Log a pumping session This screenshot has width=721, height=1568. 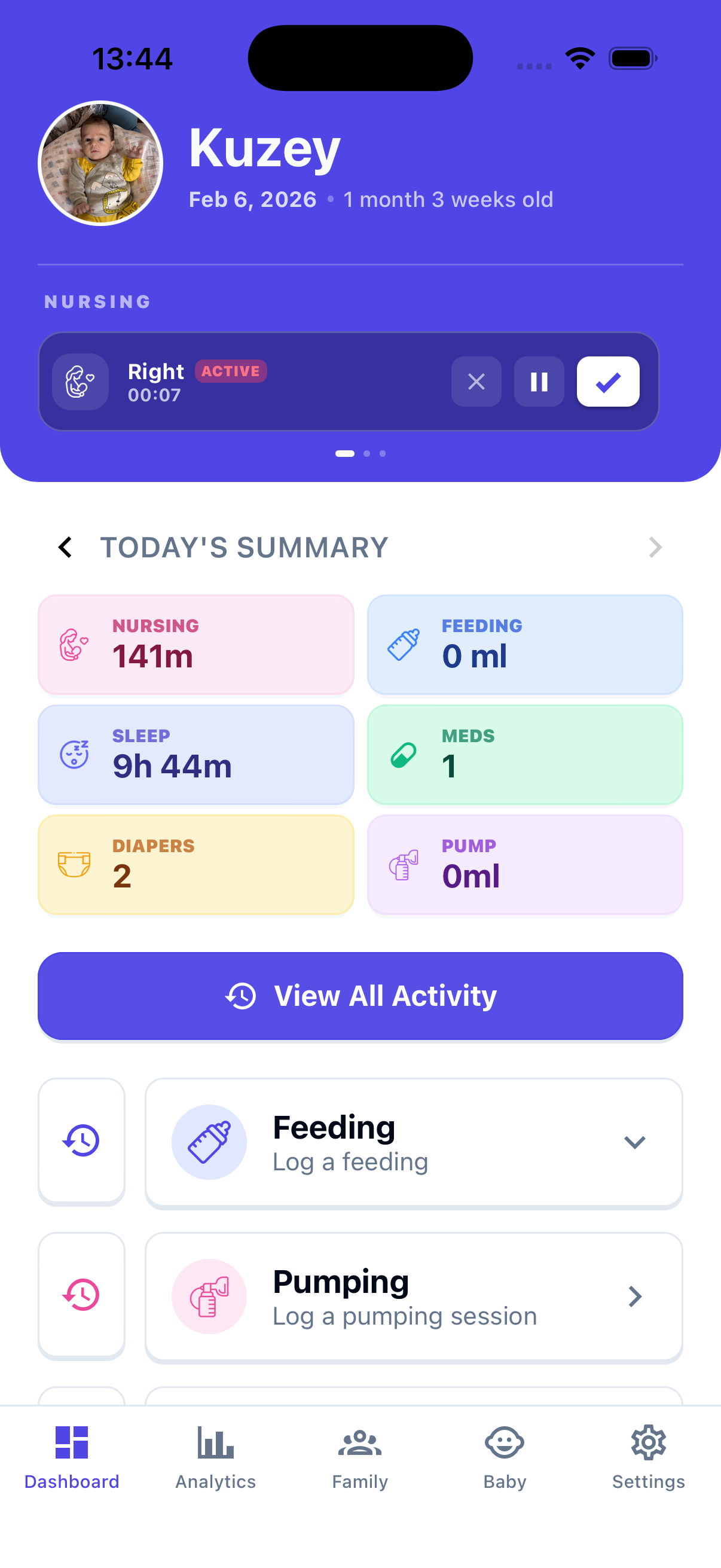point(414,1297)
